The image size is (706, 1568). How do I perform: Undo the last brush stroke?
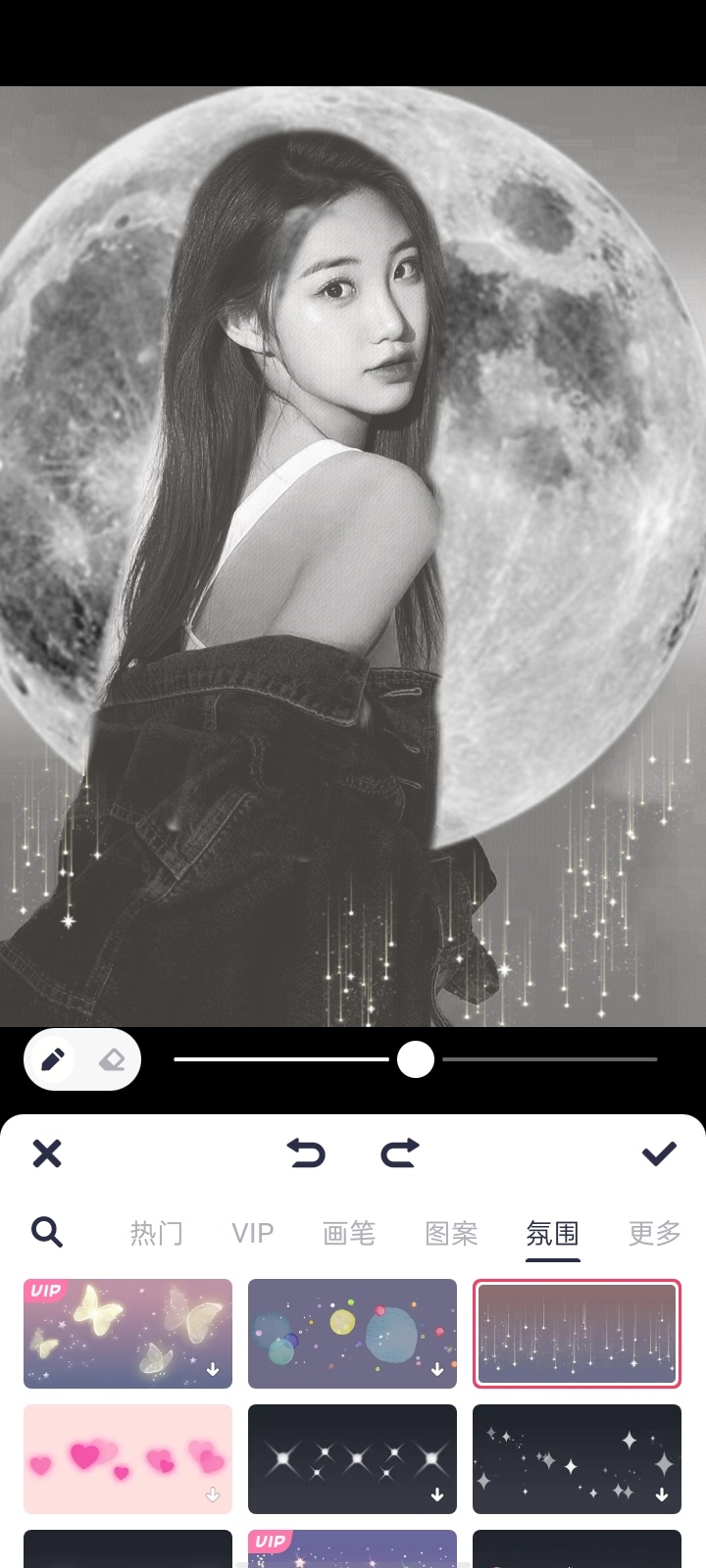[x=306, y=1153]
